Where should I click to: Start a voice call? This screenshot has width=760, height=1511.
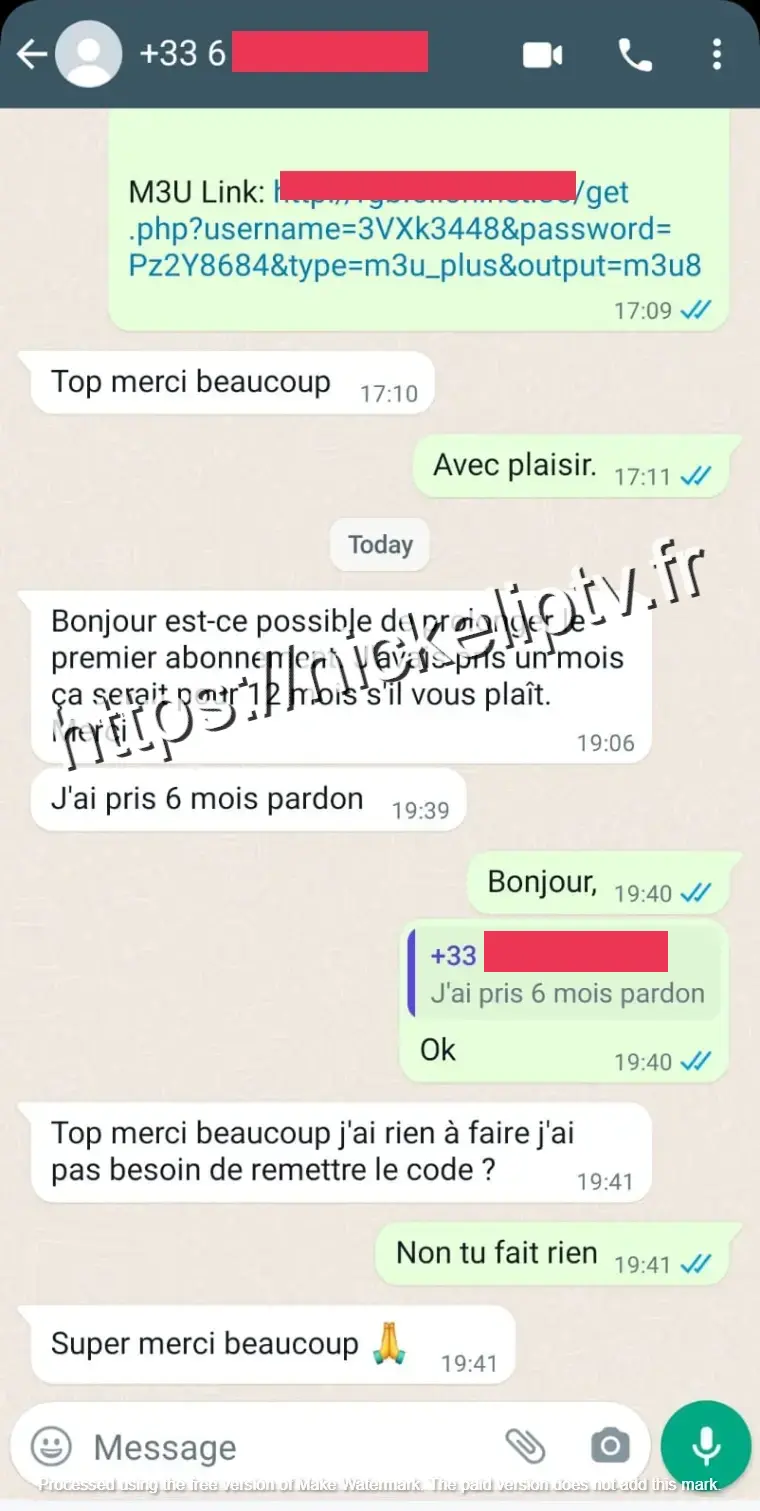[x=635, y=55]
